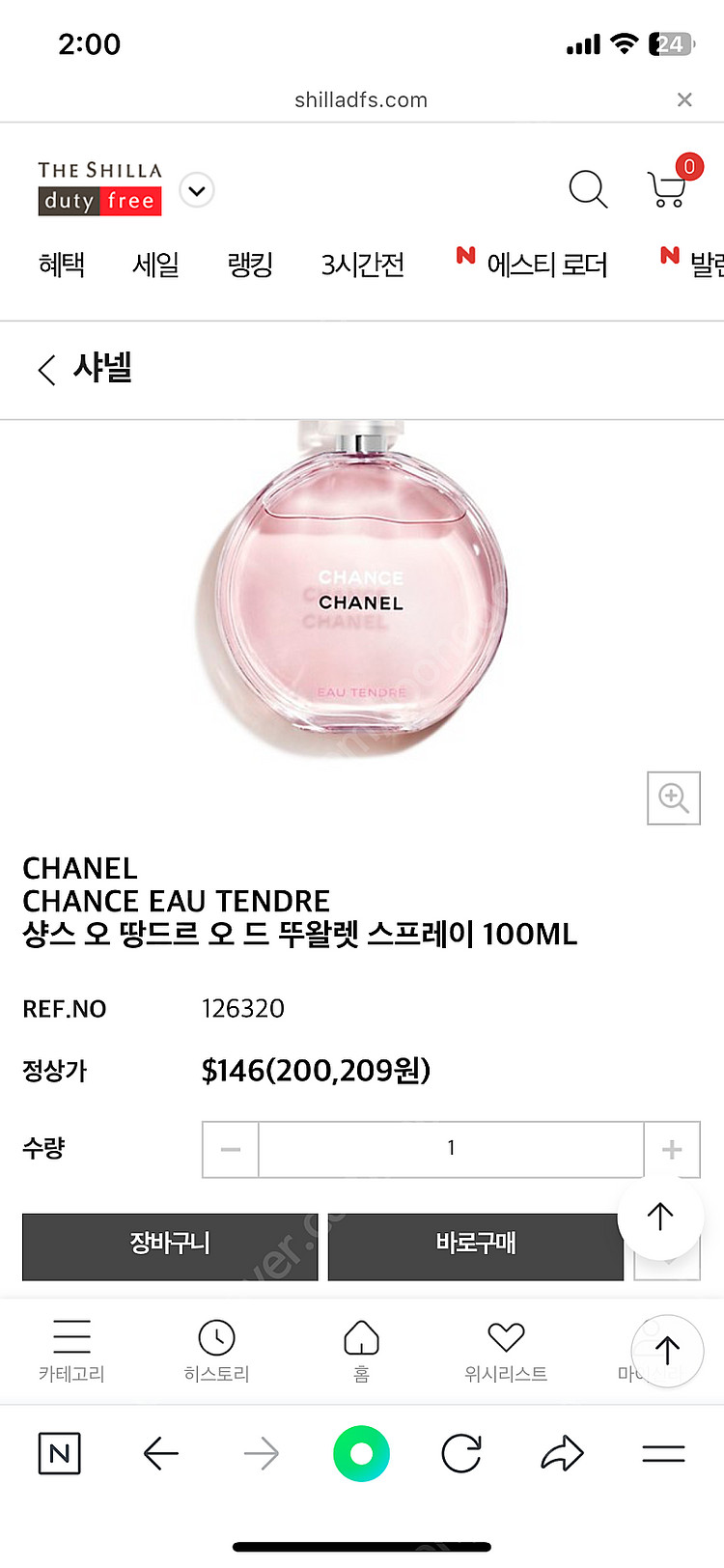Switch to the 랭킹 tab
This screenshot has height=1568, width=724.
click(250, 265)
